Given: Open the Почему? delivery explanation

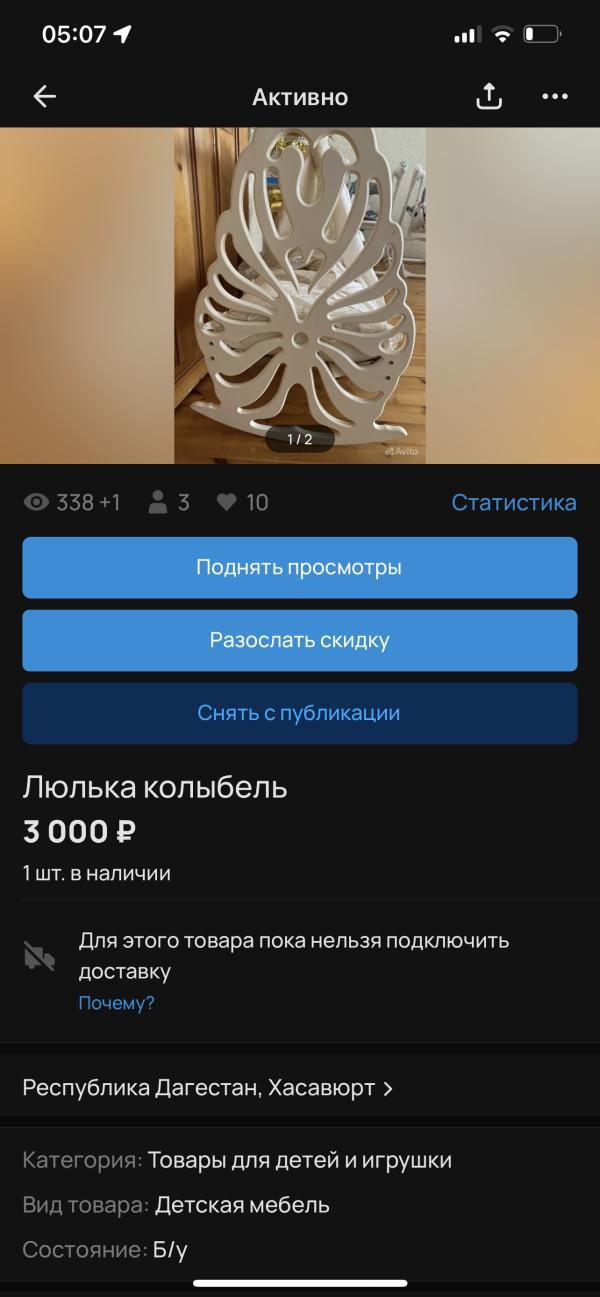Looking at the screenshot, I should (116, 1003).
